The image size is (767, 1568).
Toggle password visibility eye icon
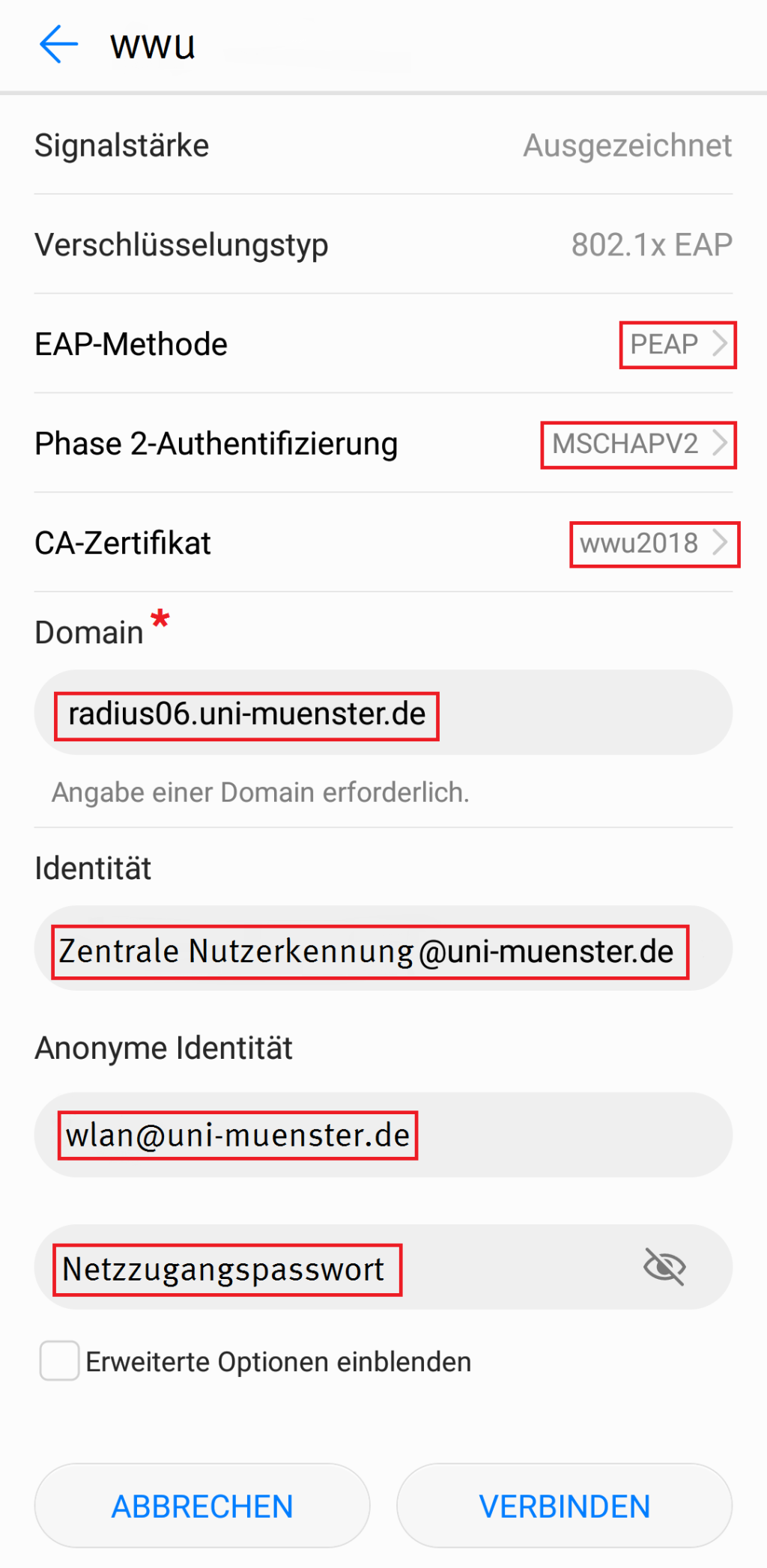click(664, 1267)
